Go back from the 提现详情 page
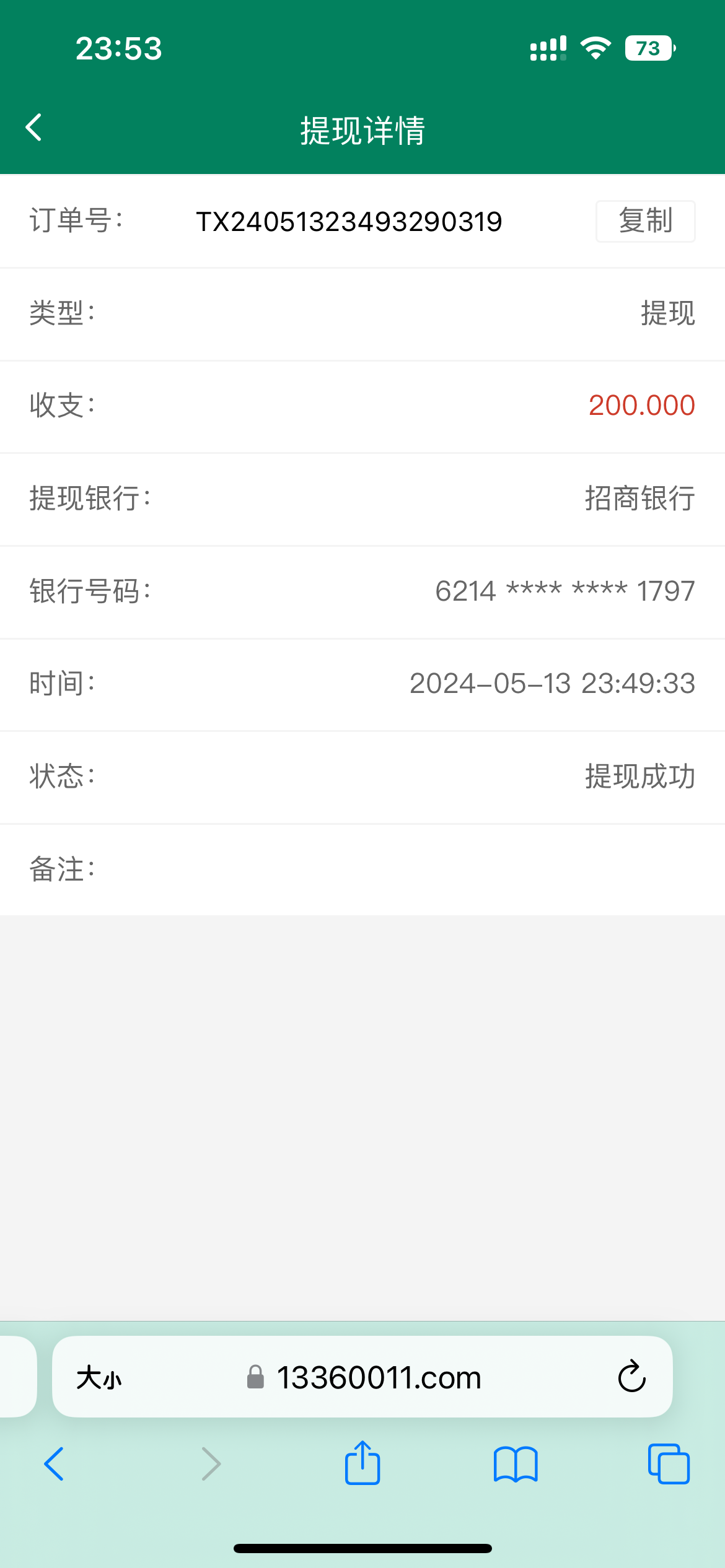The height and width of the screenshot is (1568, 725). [x=34, y=128]
